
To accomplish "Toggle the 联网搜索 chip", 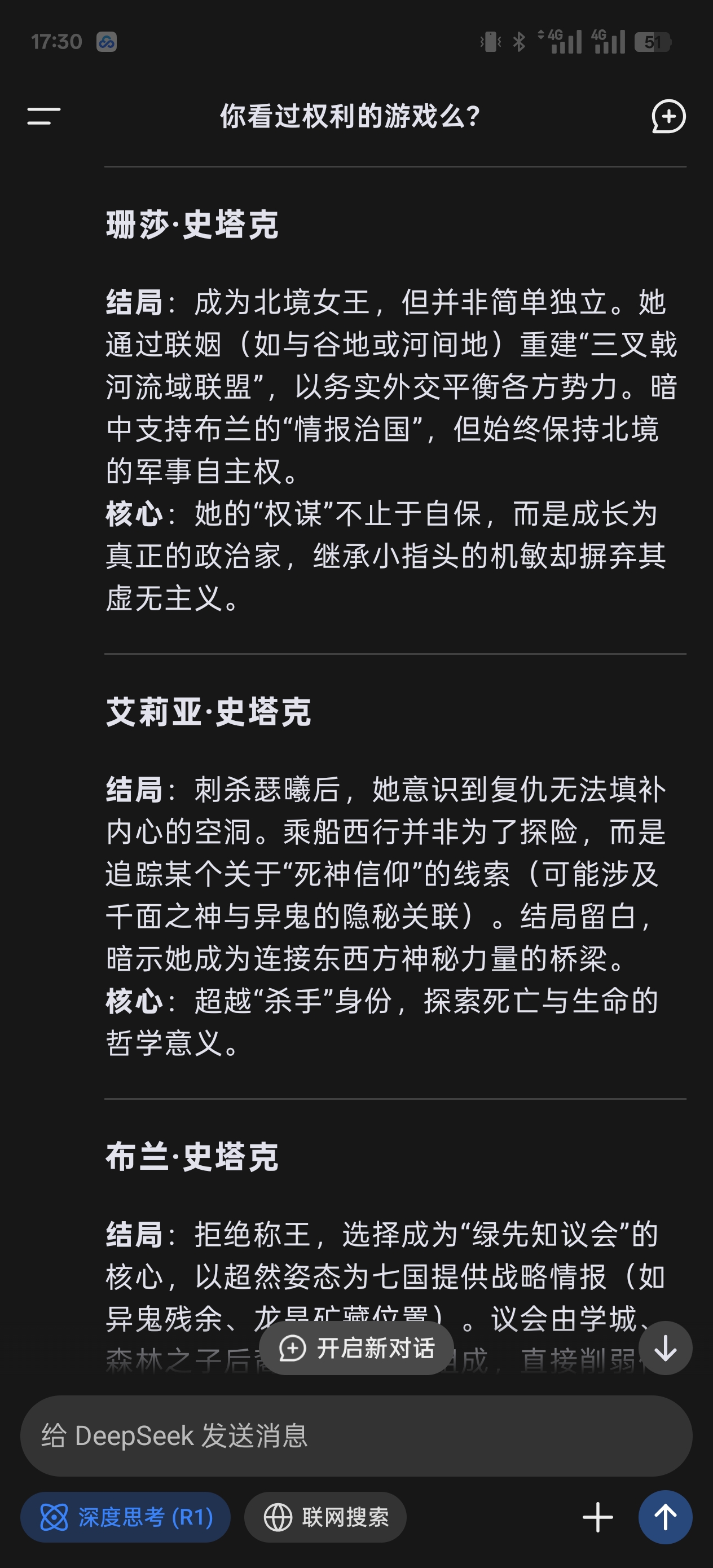I will [x=325, y=1517].
